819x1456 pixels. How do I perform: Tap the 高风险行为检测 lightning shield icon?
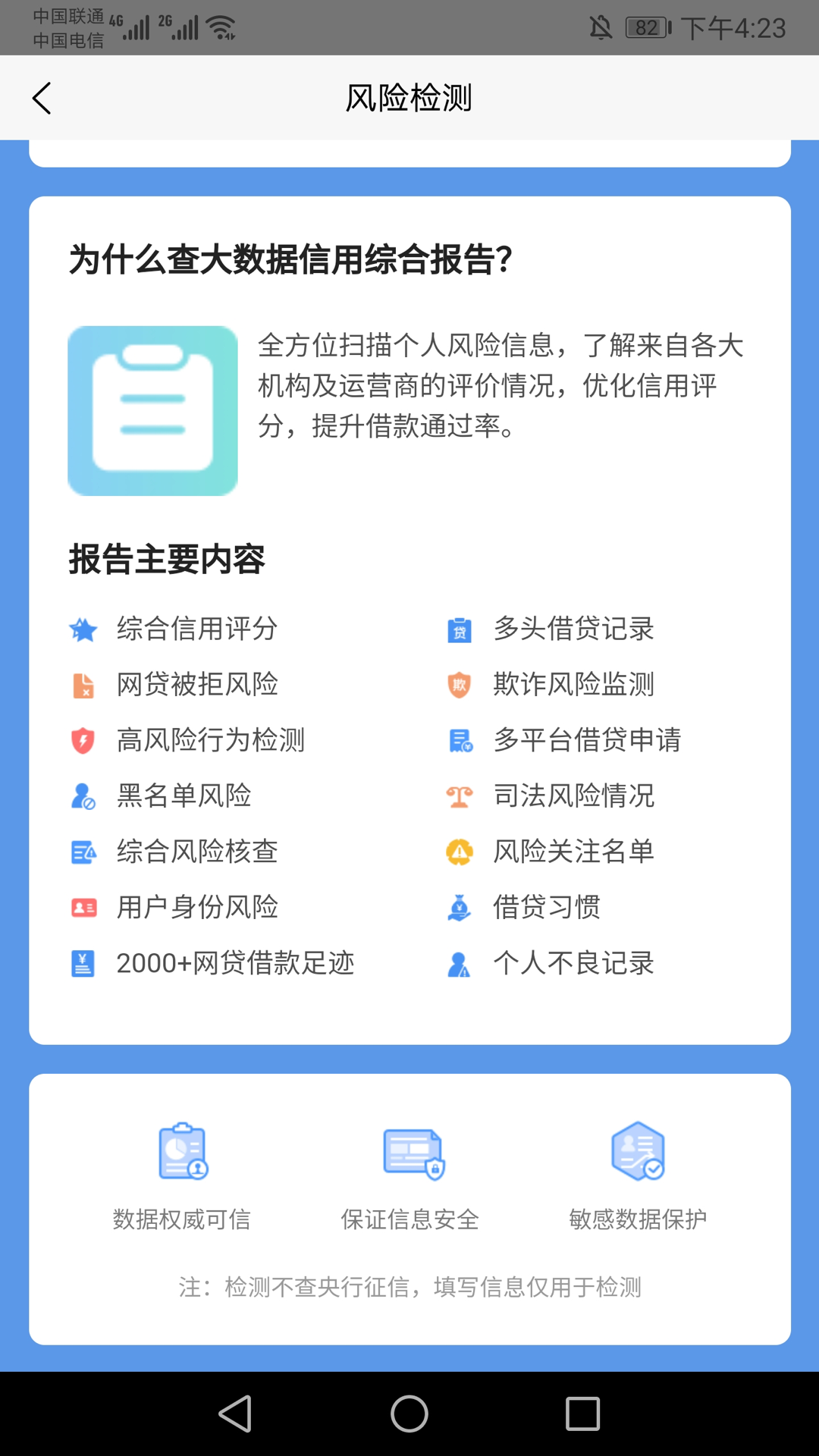(x=83, y=740)
